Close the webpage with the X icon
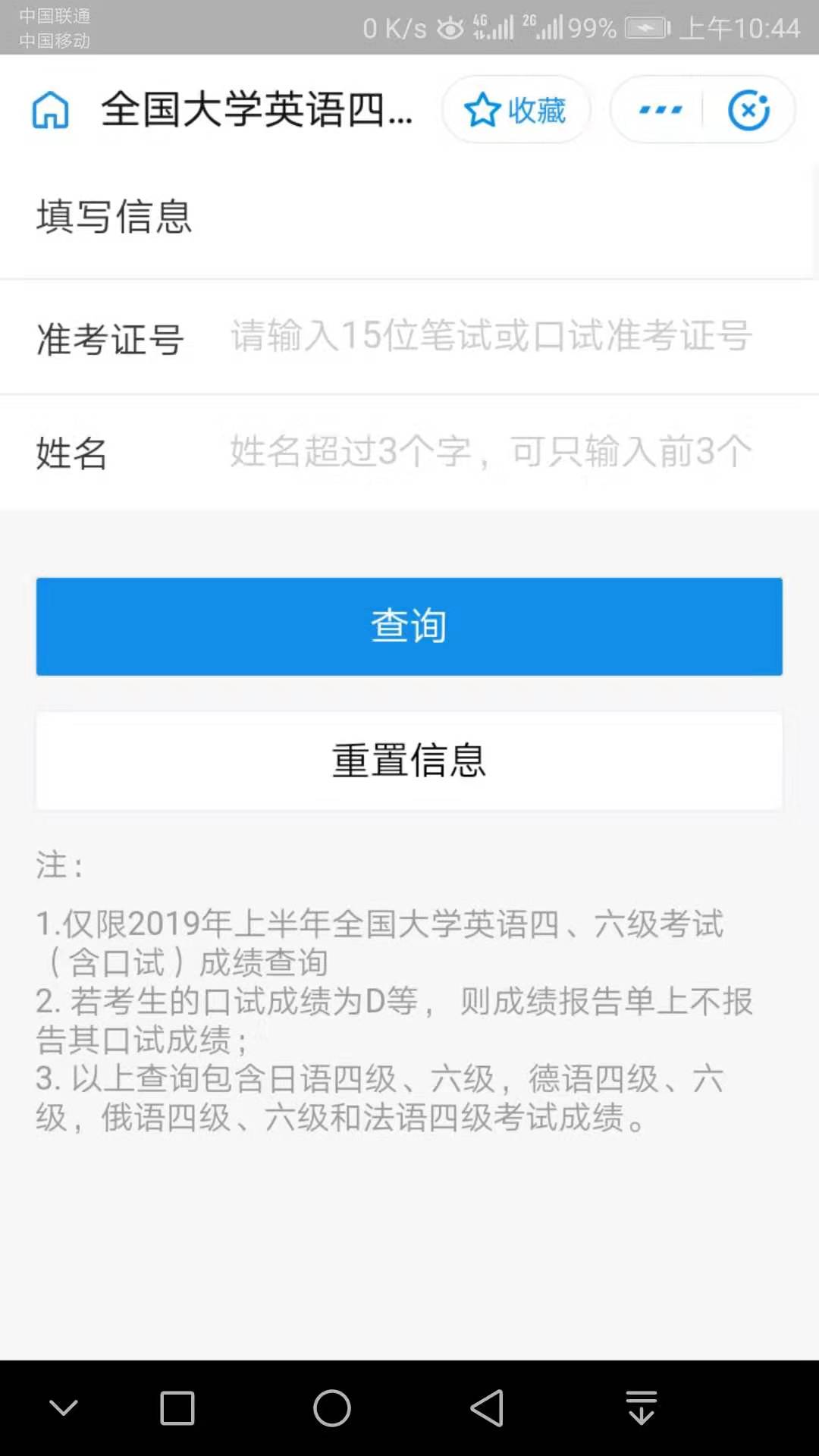The height and width of the screenshot is (1456, 819). click(749, 110)
